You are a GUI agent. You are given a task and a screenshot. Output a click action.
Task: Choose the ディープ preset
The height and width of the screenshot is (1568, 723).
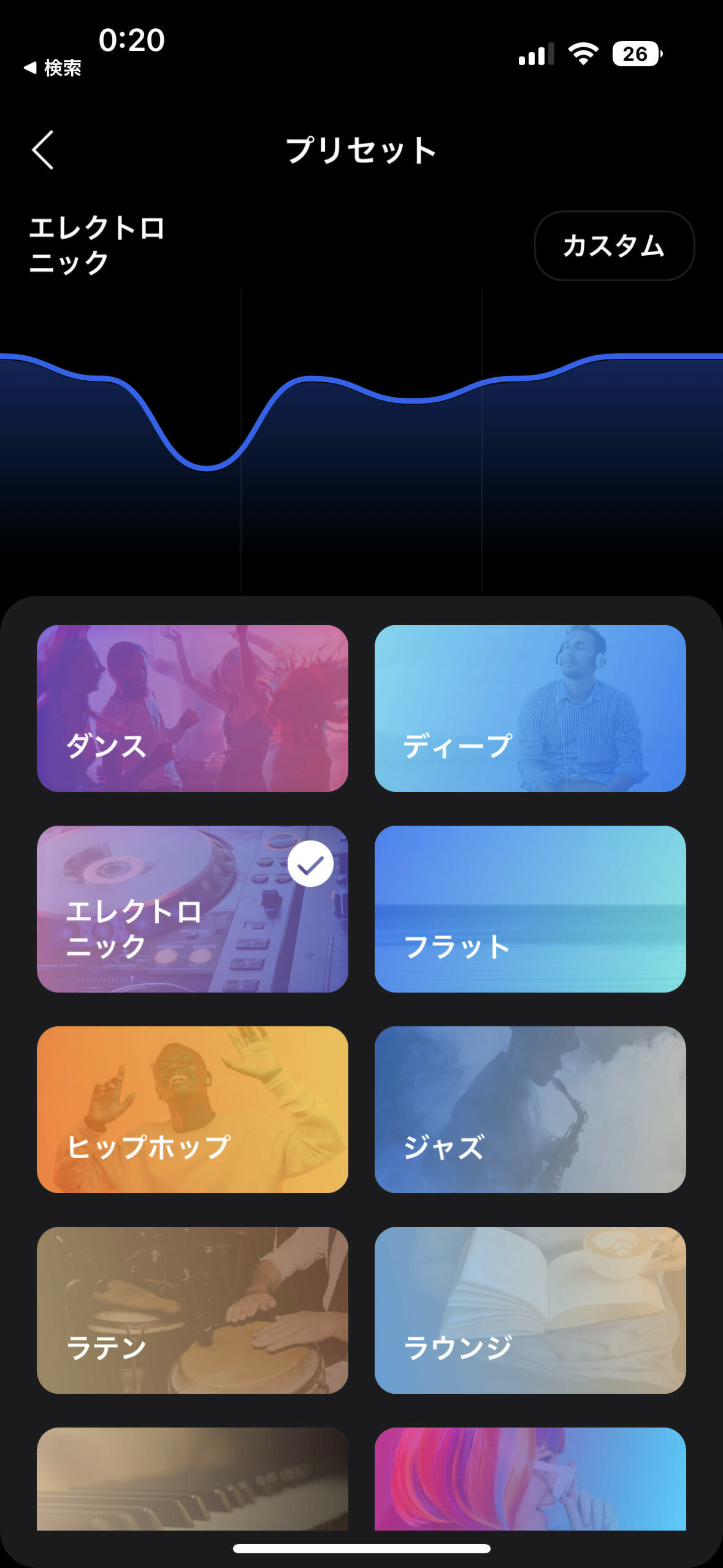(530, 709)
